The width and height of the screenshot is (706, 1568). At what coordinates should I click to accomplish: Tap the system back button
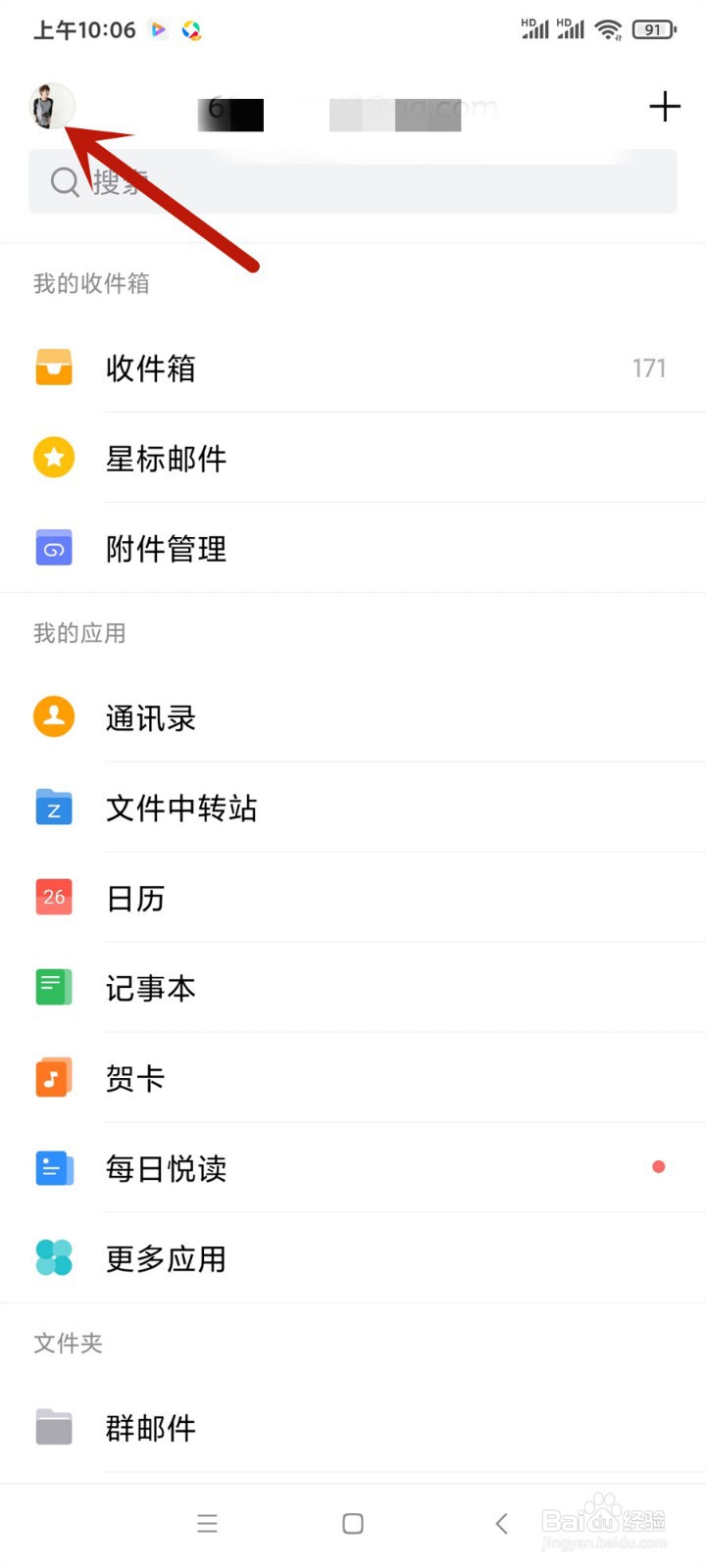(501, 1523)
